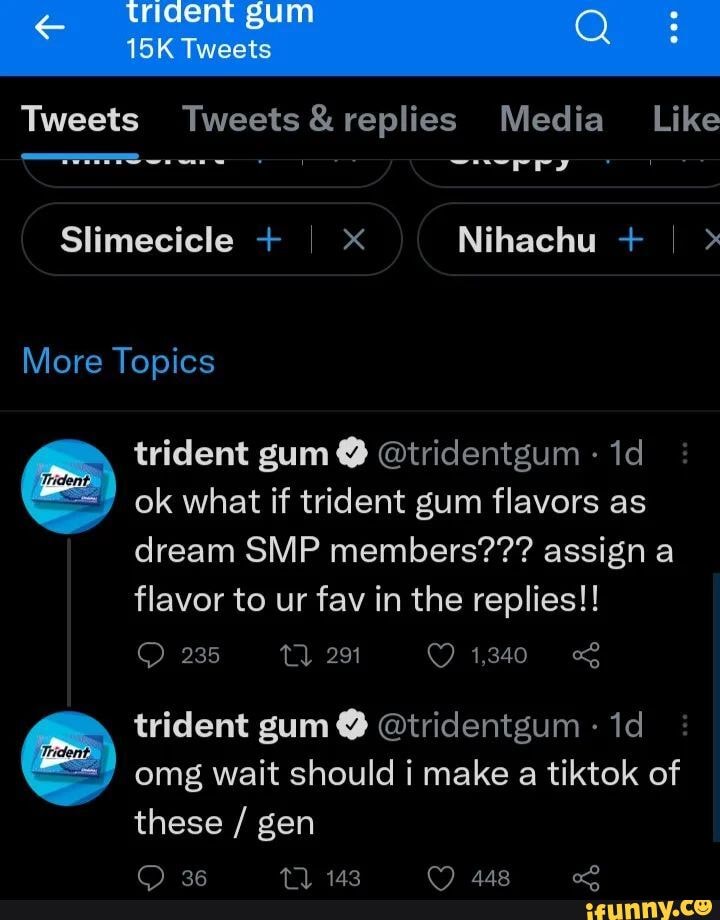Open options for the dream SMP tweet
Viewport: 720px width, 920px height.
point(685,455)
